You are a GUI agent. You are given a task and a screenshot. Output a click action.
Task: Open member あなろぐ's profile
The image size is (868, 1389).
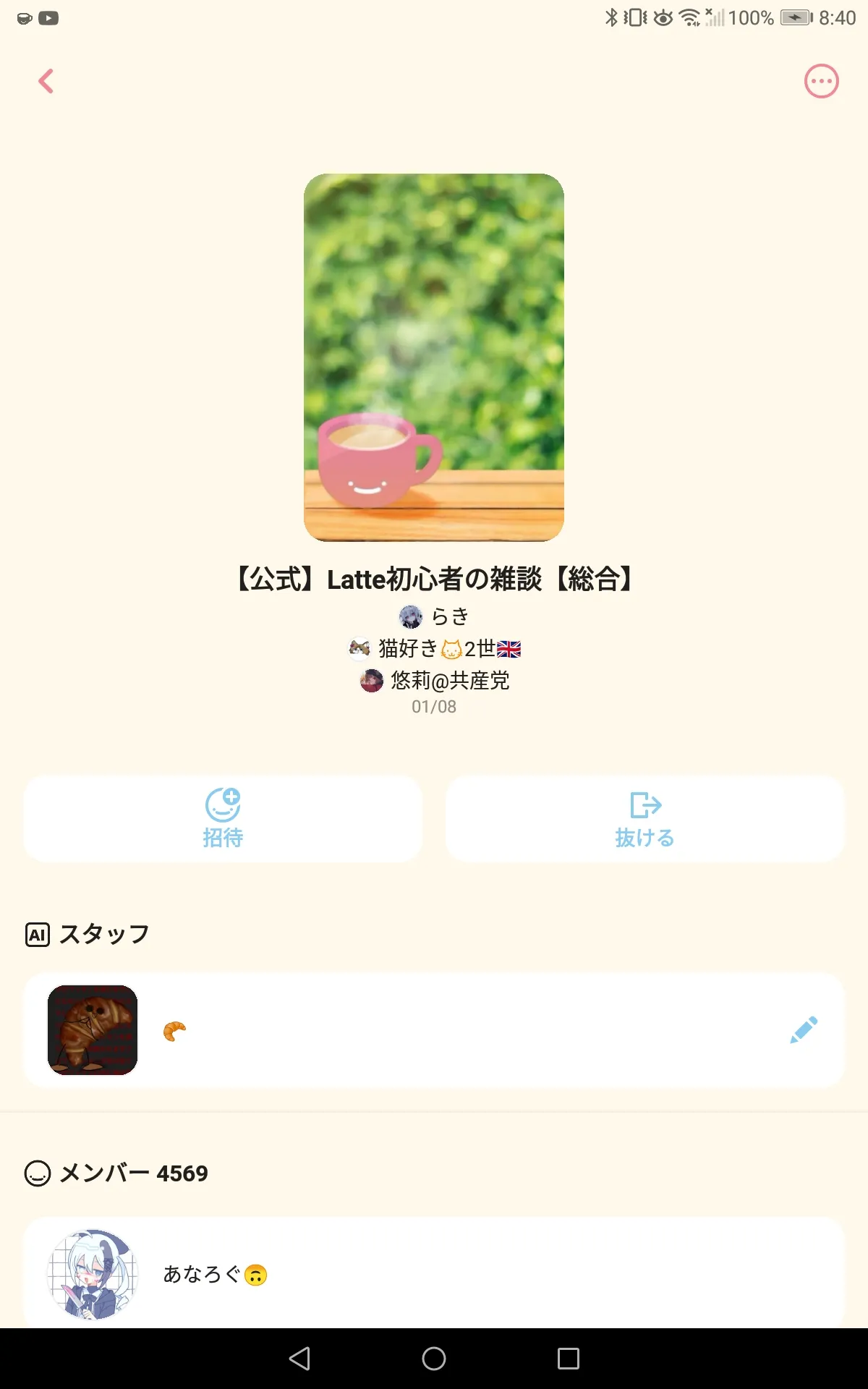[434, 1273]
